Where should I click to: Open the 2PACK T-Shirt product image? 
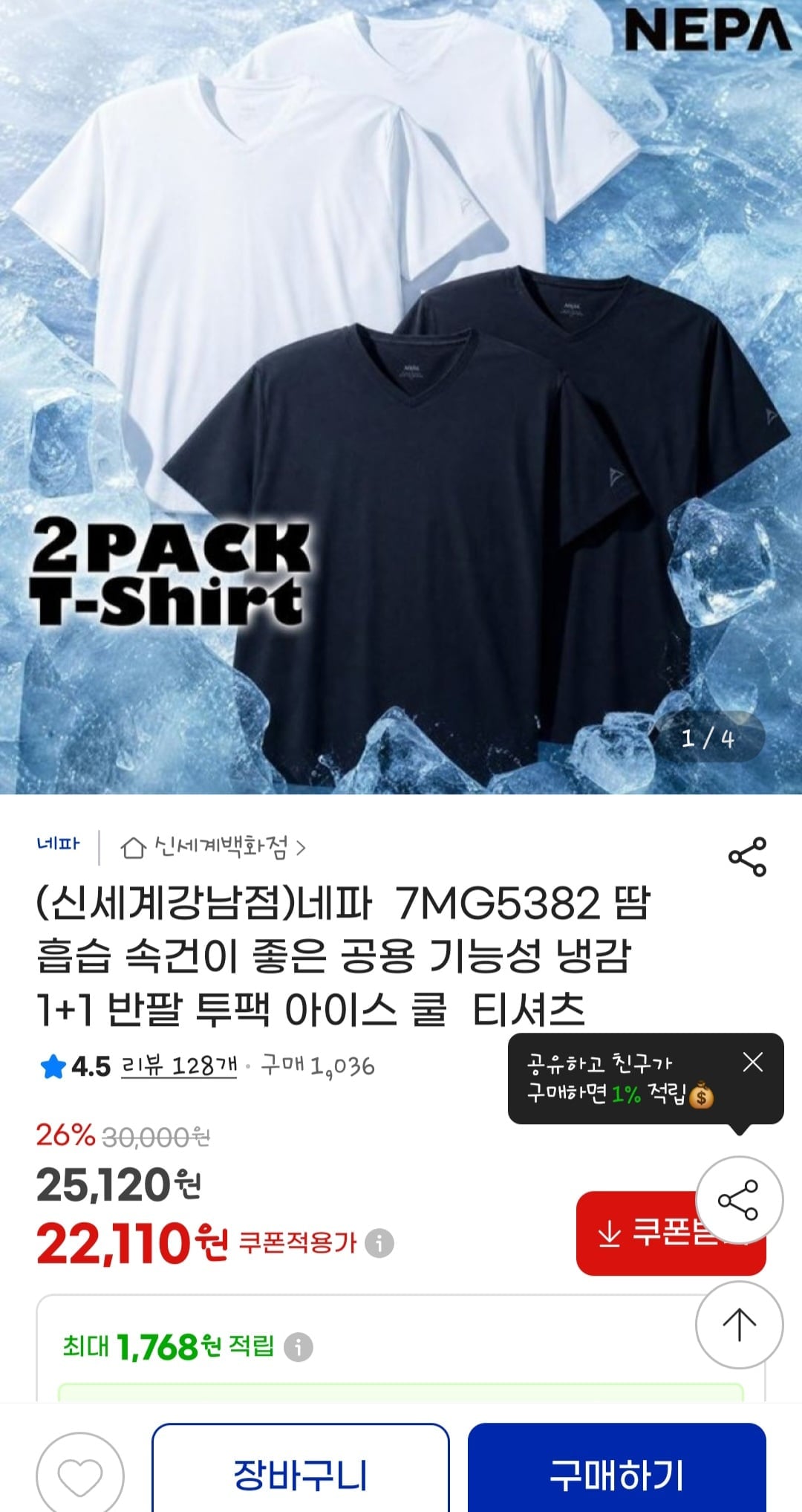(401, 397)
